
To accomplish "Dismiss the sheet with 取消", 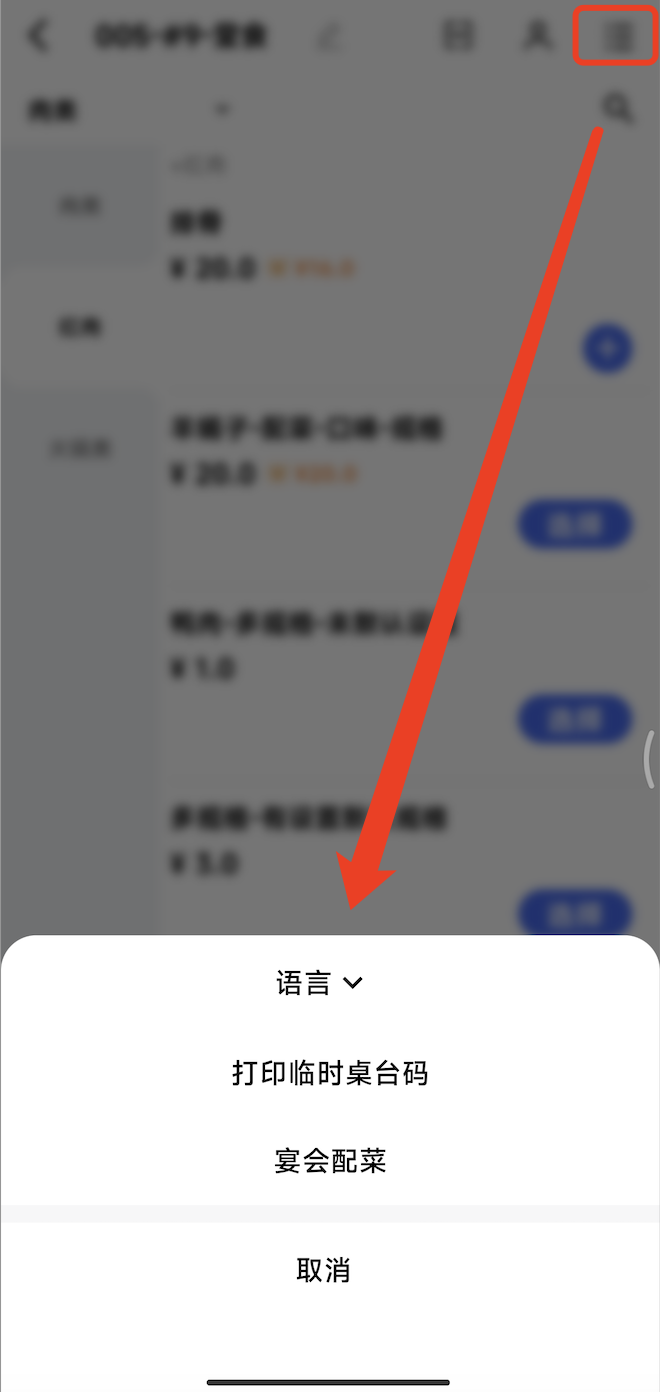I will 324,1271.
